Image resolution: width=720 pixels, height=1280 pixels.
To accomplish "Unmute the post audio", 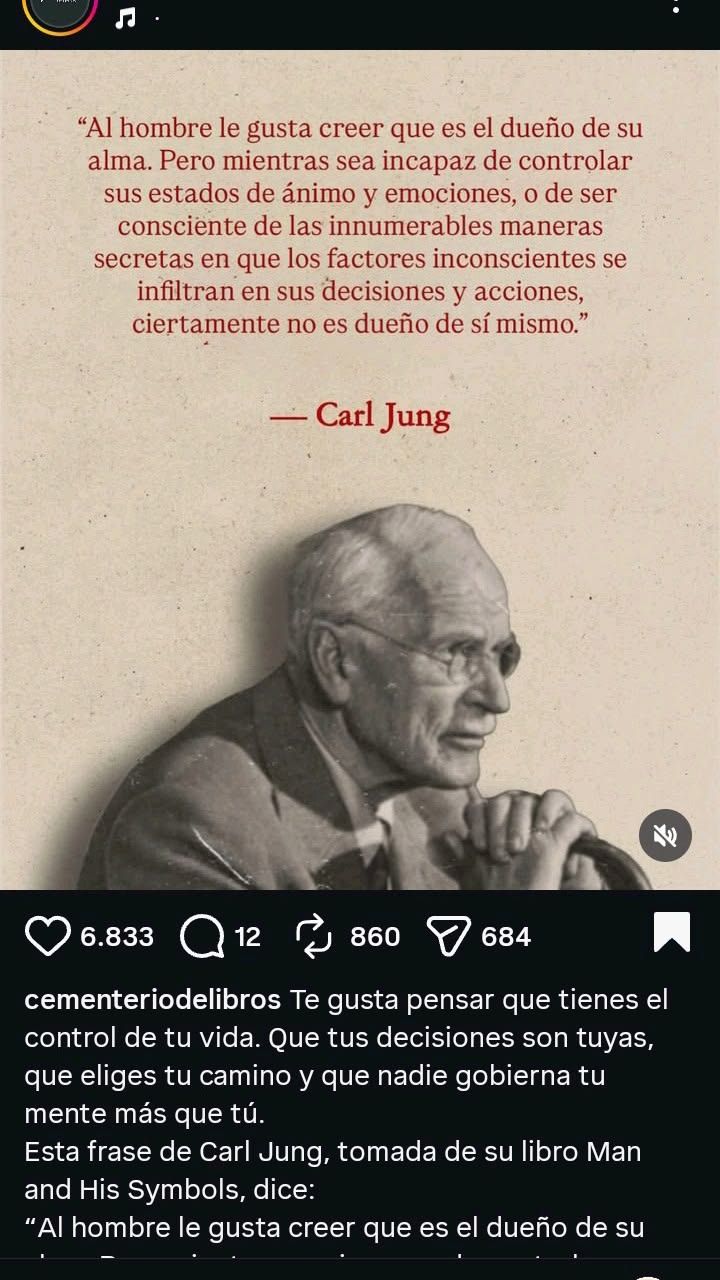I will tap(665, 835).
